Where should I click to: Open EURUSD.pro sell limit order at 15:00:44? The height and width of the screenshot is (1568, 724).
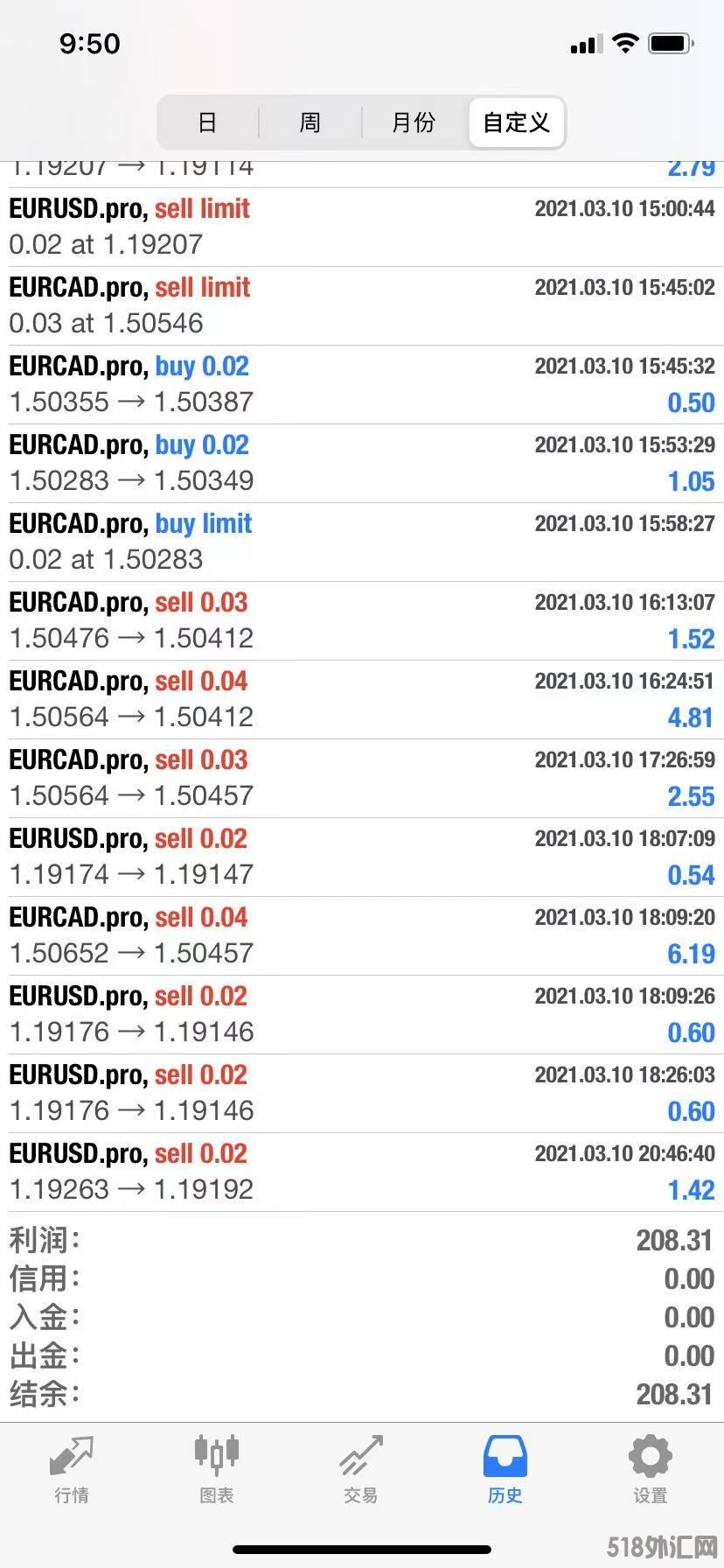pos(362,227)
